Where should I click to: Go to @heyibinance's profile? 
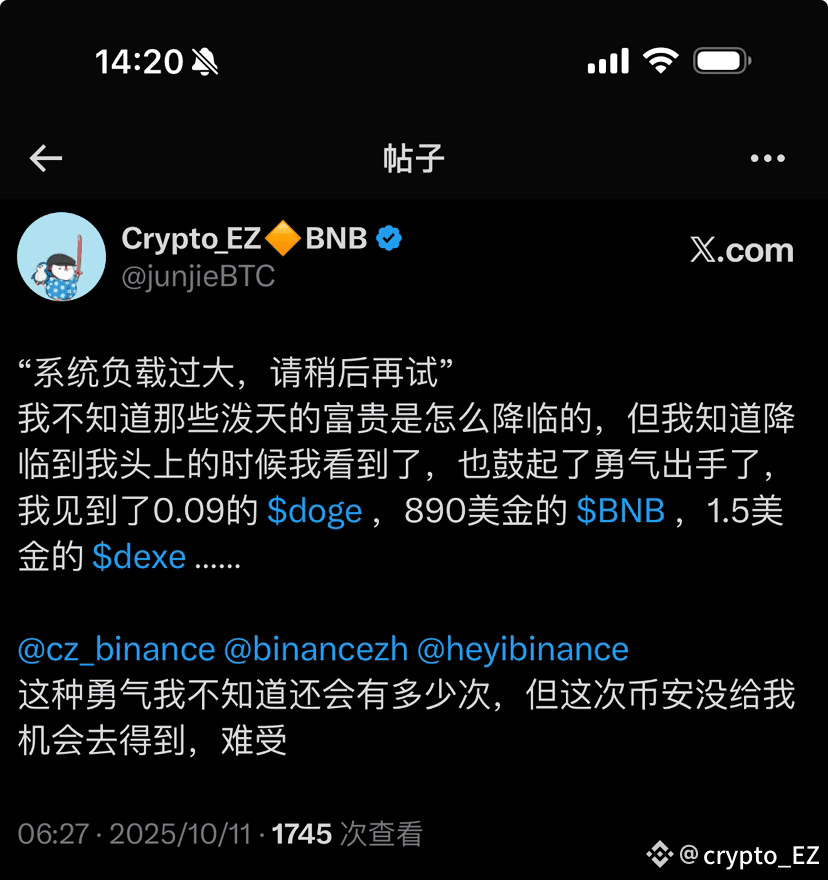[x=522, y=649]
